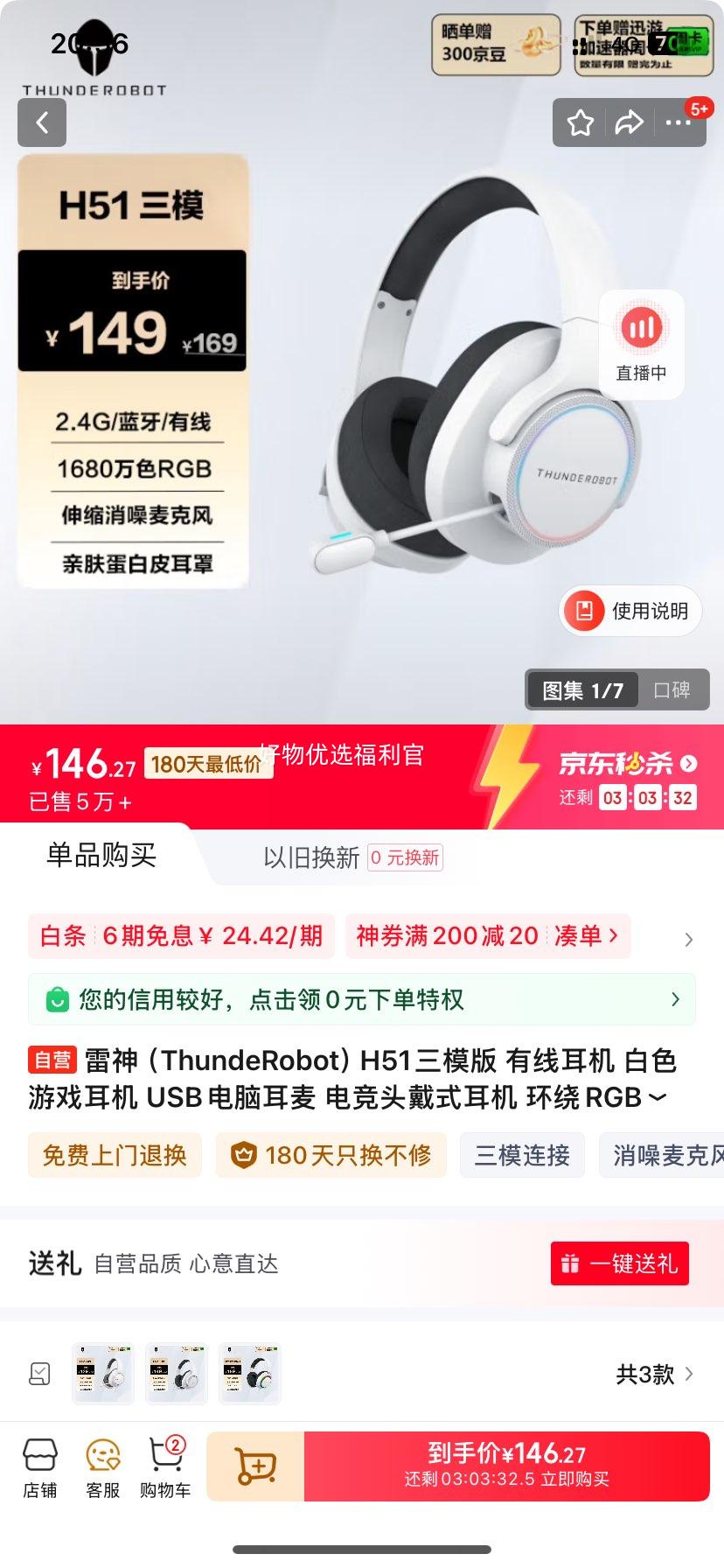Share the product via the share icon

click(x=628, y=122)
